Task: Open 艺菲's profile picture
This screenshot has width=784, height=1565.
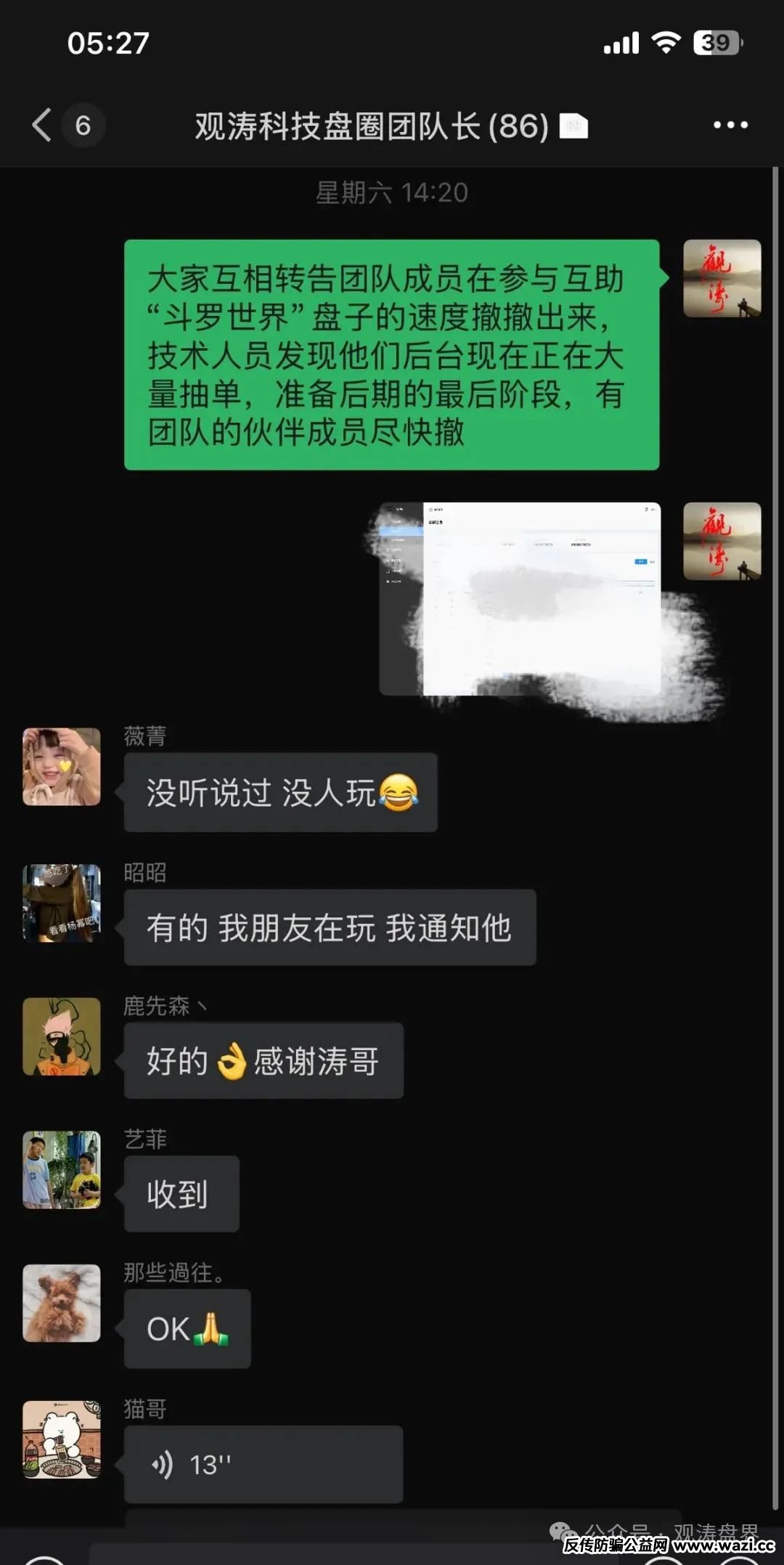Action: [62, 1169]
